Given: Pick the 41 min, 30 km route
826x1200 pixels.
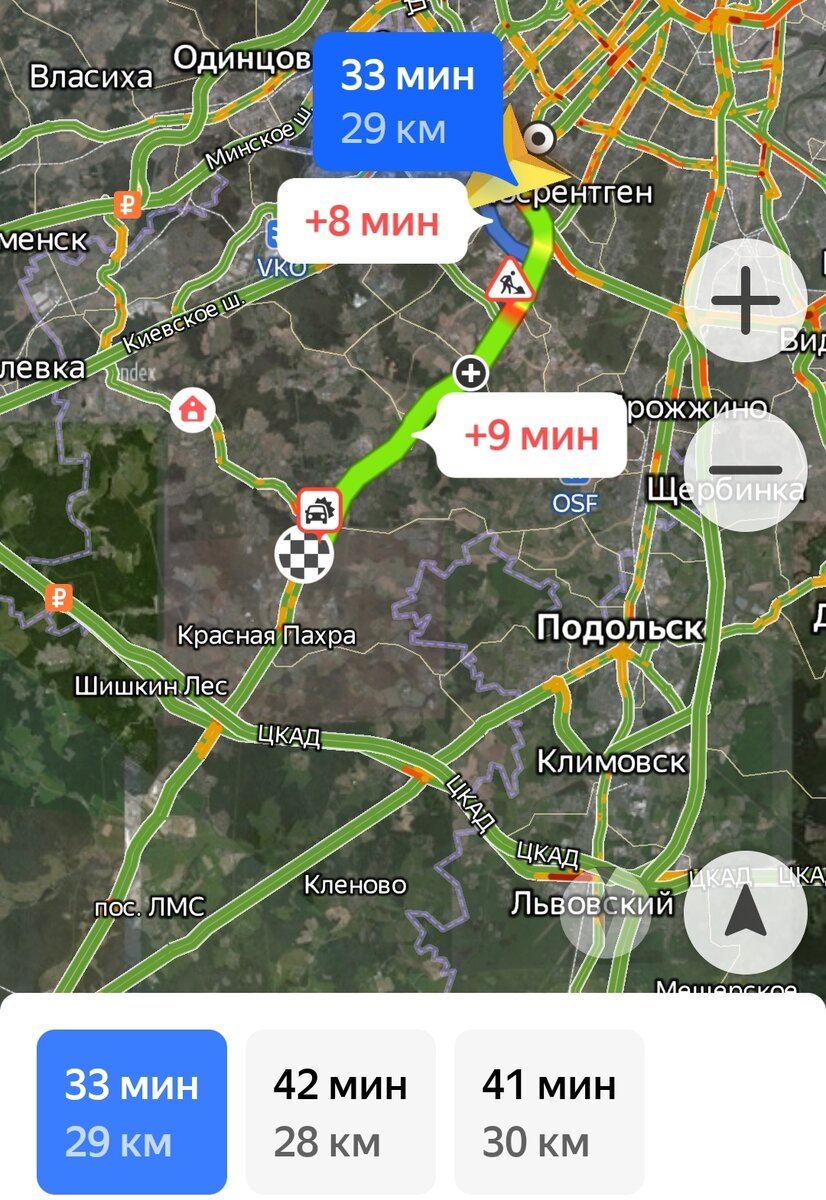Looking at the screenshot, I should 549,1112.
